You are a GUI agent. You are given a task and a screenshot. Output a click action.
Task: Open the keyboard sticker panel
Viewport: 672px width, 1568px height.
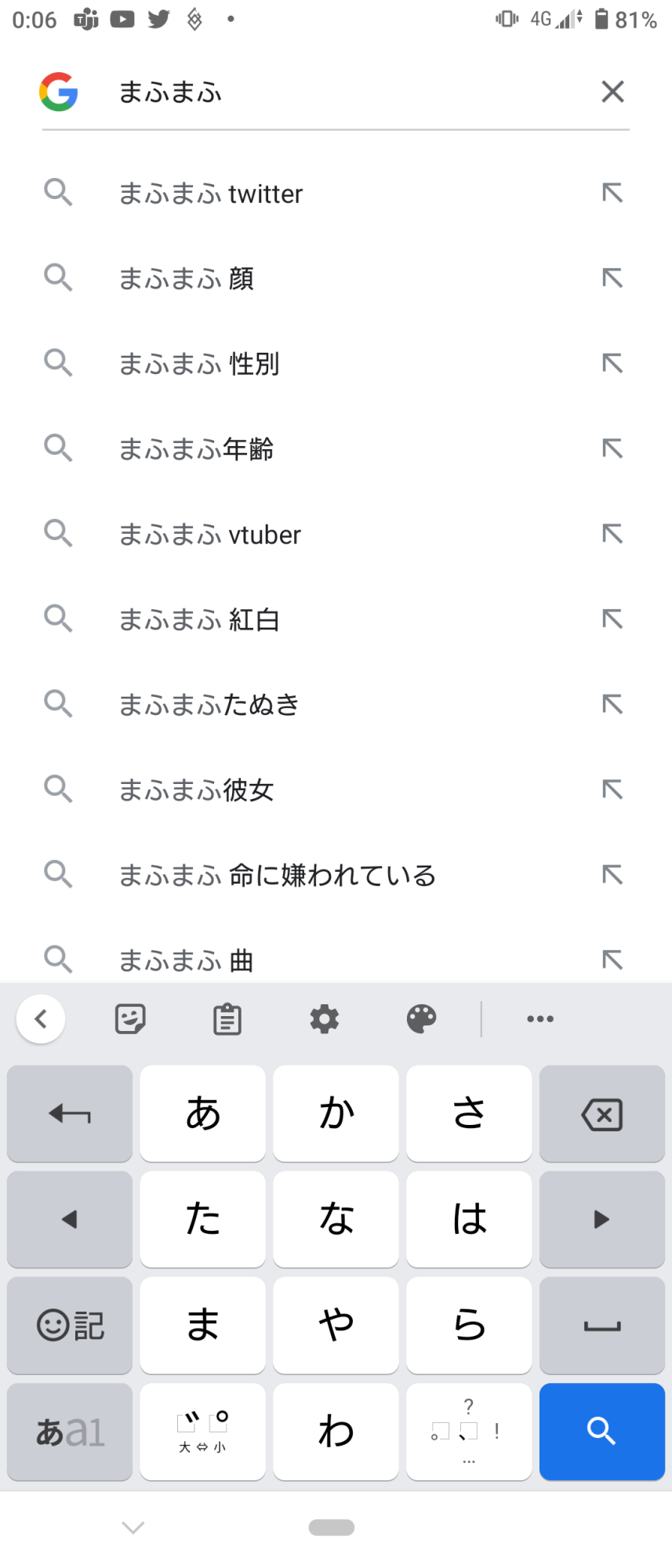click(x=130, y=1019)
